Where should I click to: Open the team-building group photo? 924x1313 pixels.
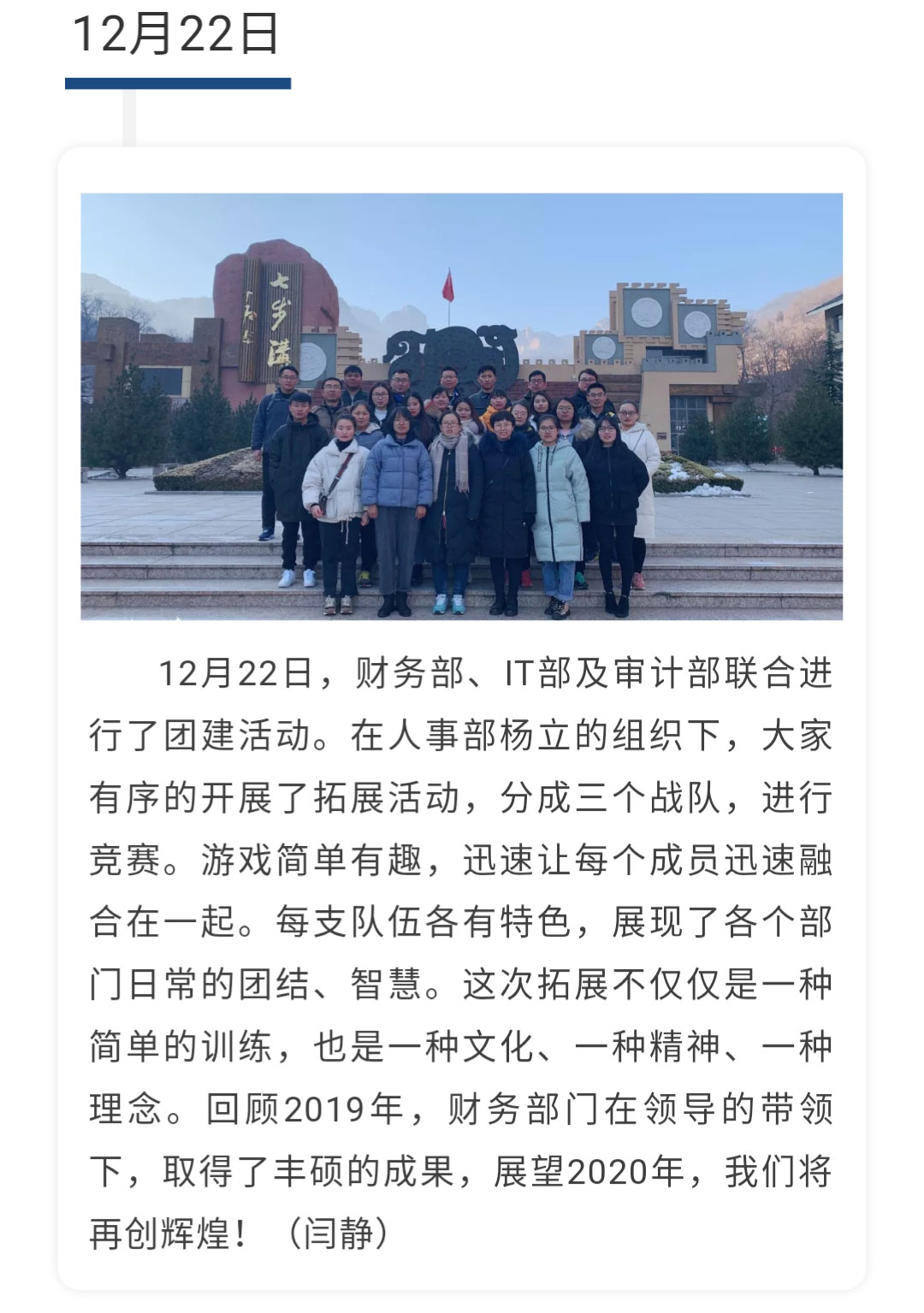pos(462,406)
